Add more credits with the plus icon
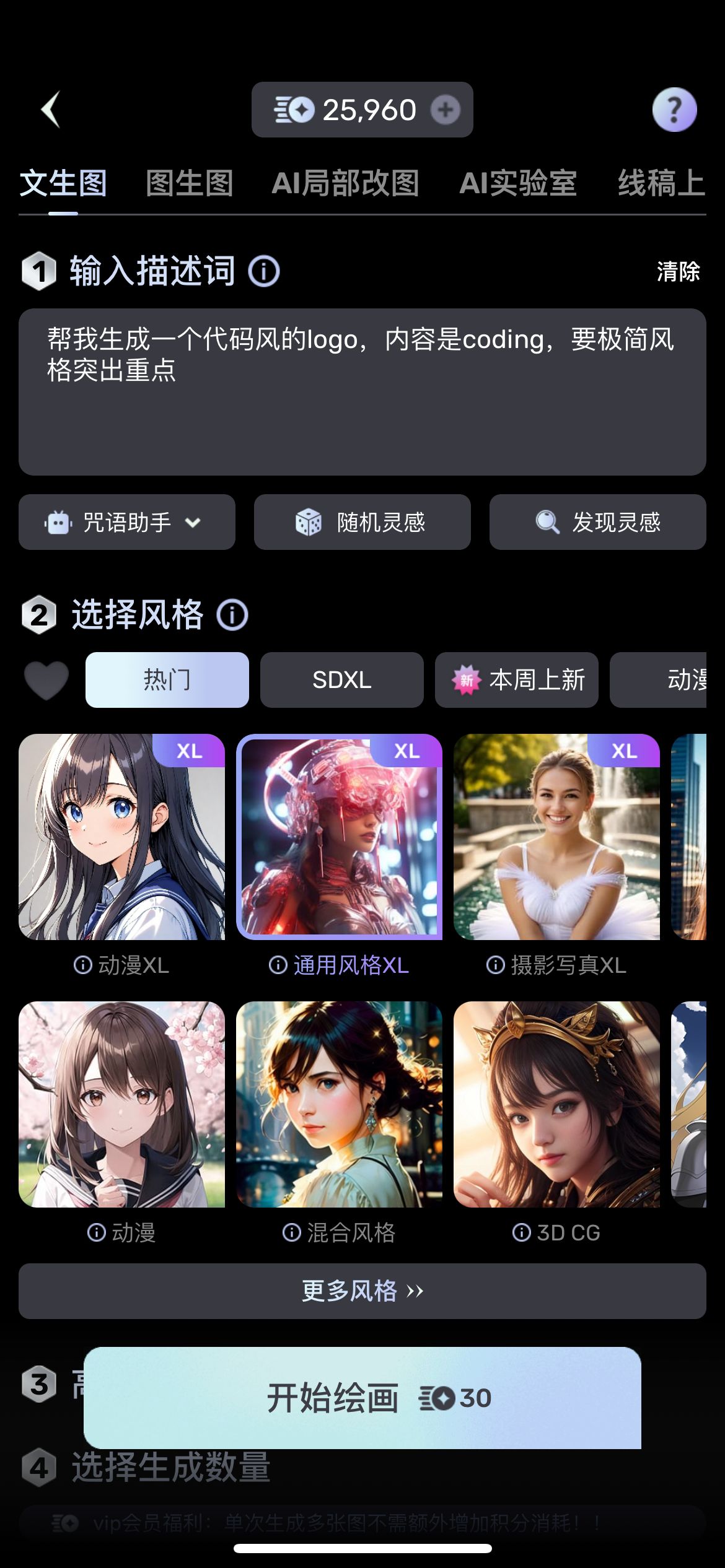Image resolution: width=725 pixels, height=1568 pixels. coord(446,110)
